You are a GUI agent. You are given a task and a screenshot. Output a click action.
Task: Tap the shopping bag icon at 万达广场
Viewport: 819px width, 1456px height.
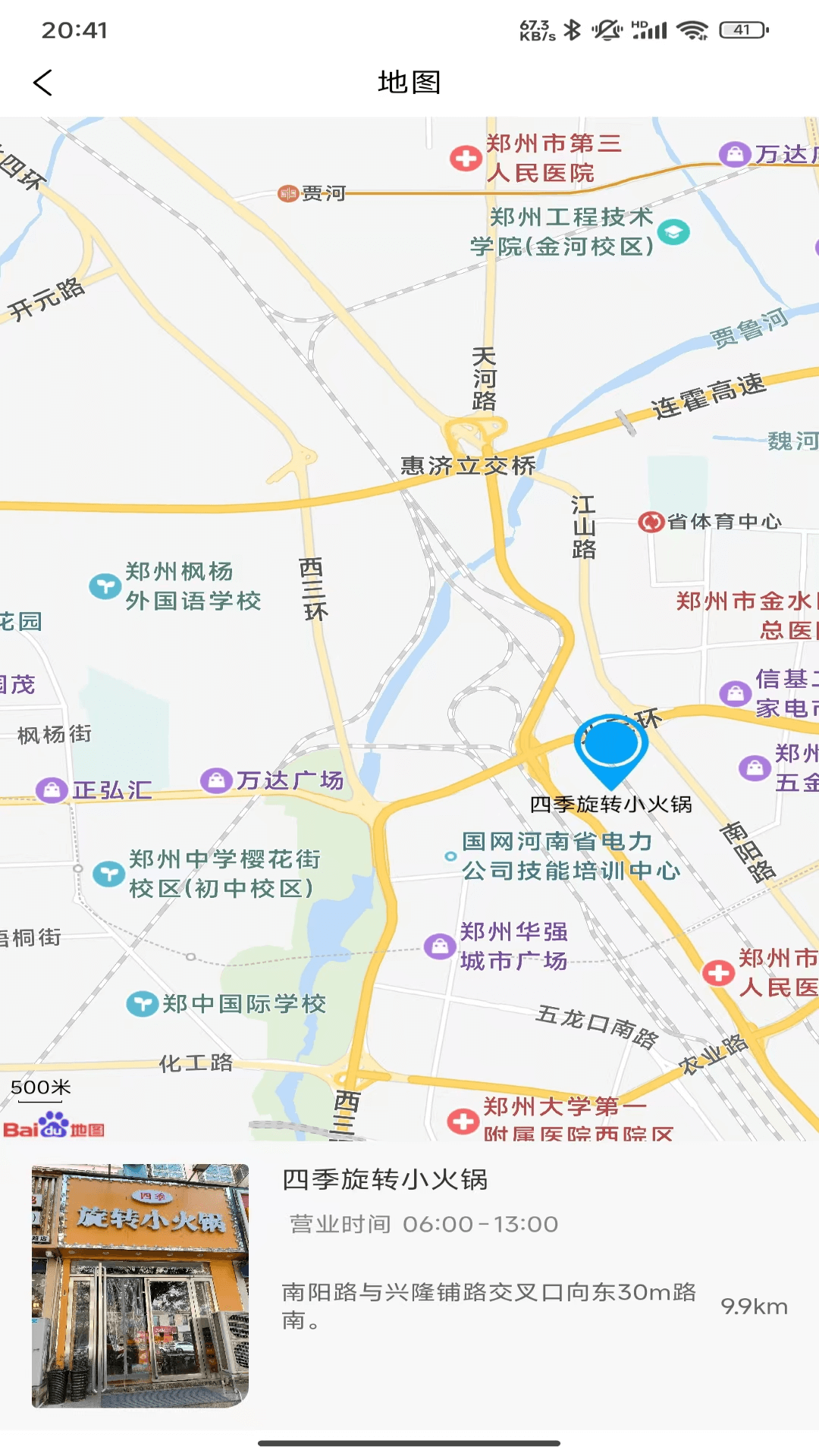coord(215,779)
